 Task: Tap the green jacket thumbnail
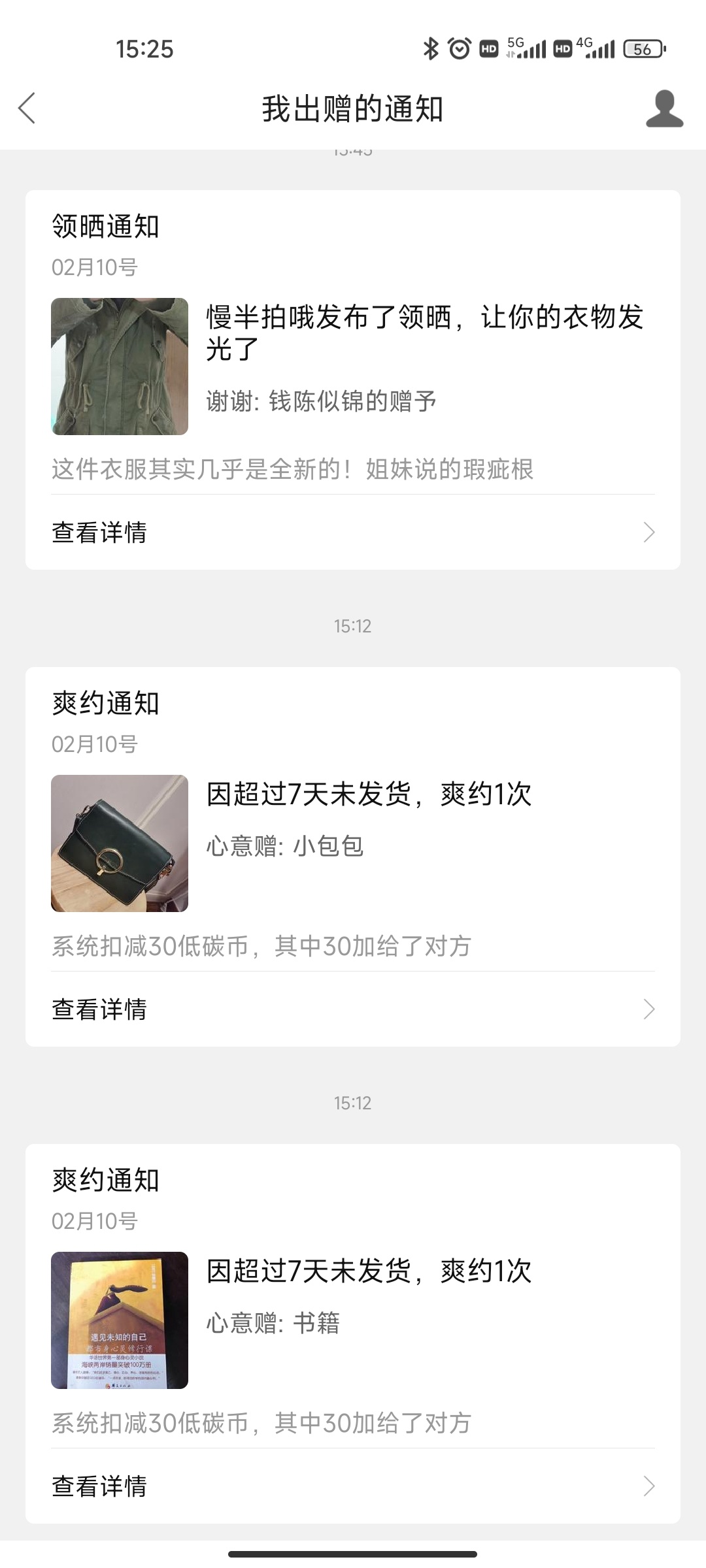click(x=120, y=367)
